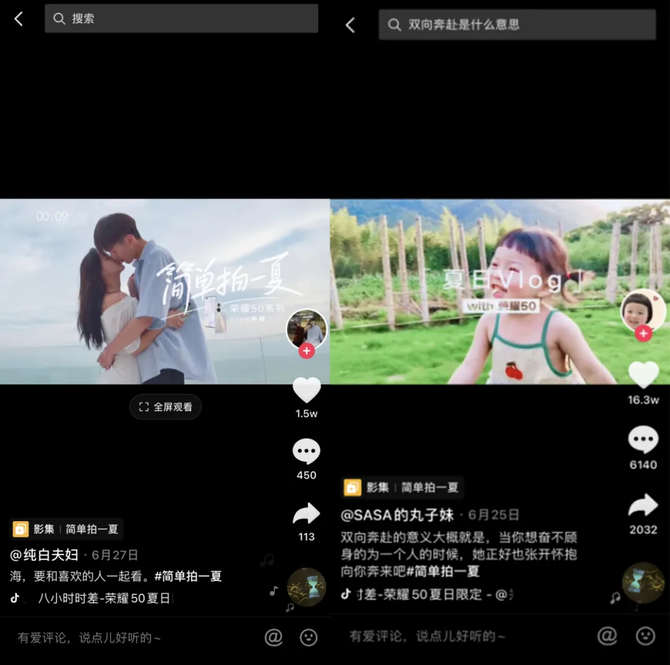Tap the @ mention icon under SASA的丸子妹's video
This screenshot has height=665, width=670.
[607, 636]
